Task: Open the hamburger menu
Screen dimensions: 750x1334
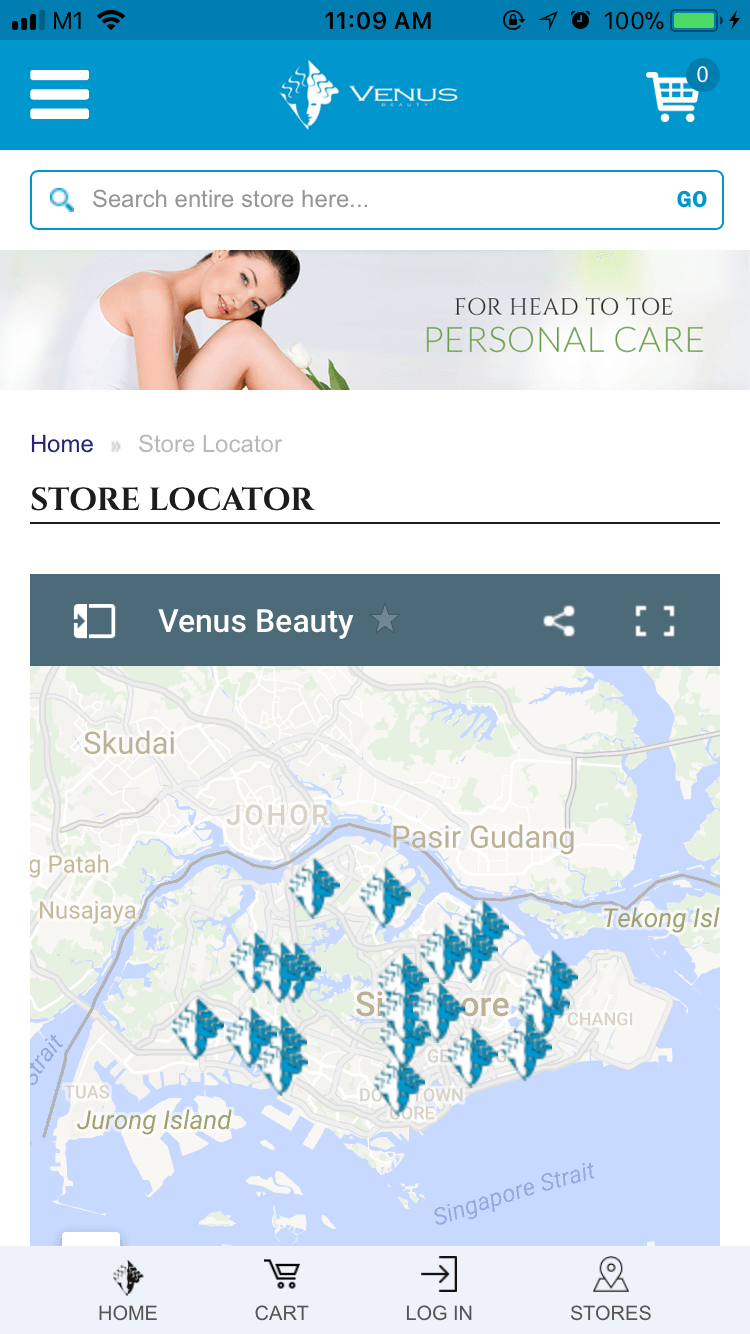Action: [x=60, y=95]
